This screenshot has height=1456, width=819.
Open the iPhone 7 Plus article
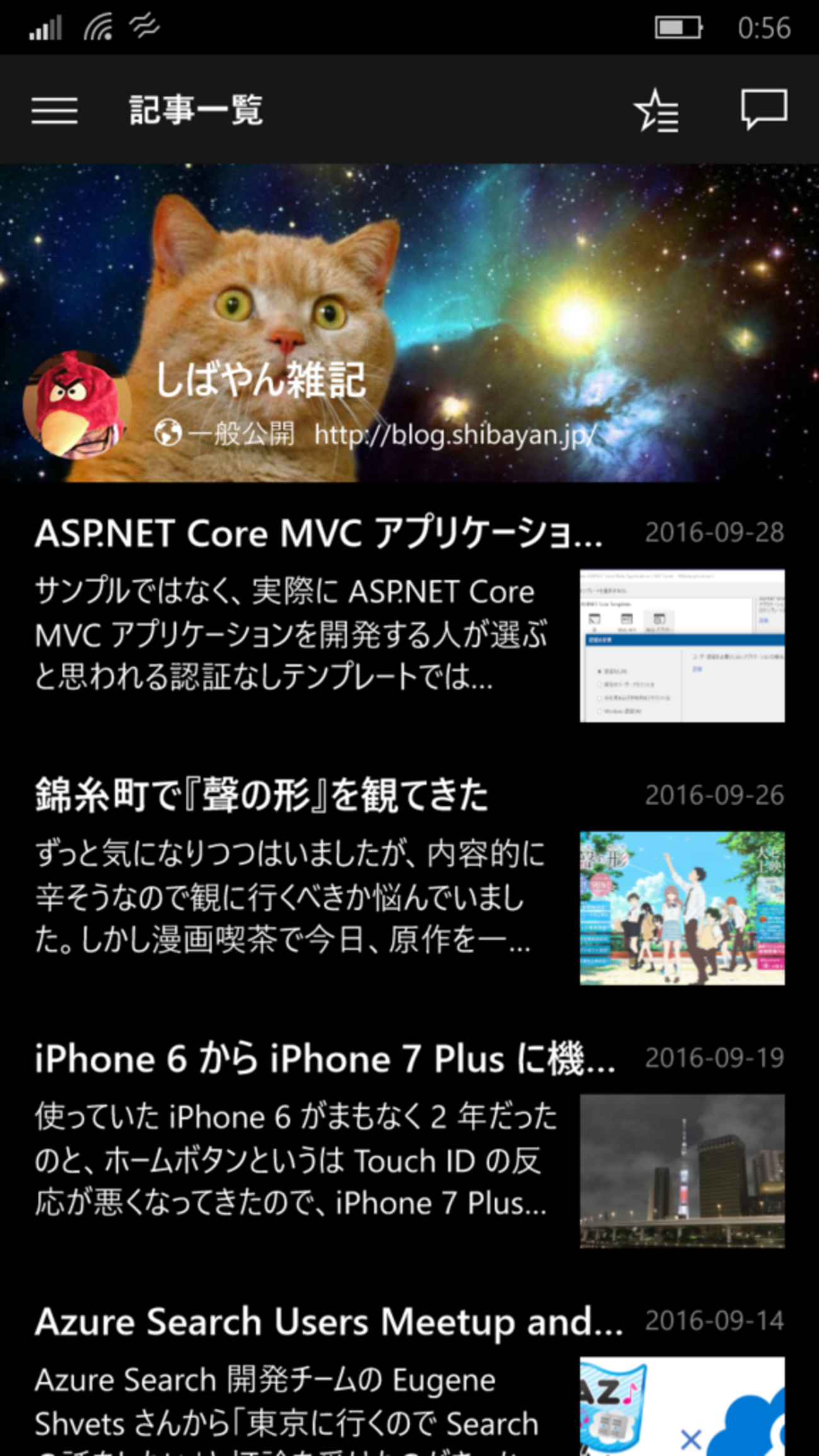coord(324,1058)
